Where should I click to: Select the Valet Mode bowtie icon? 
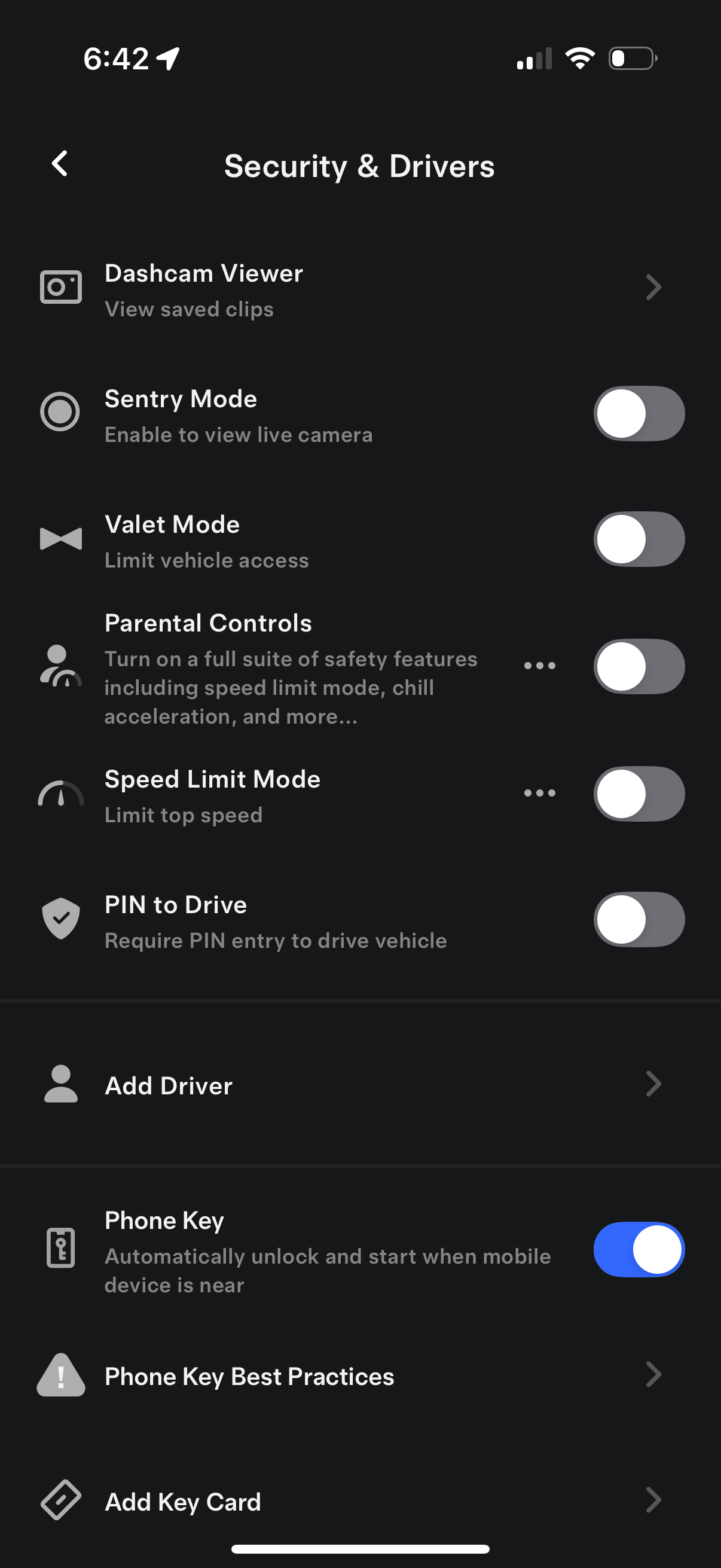60,538
